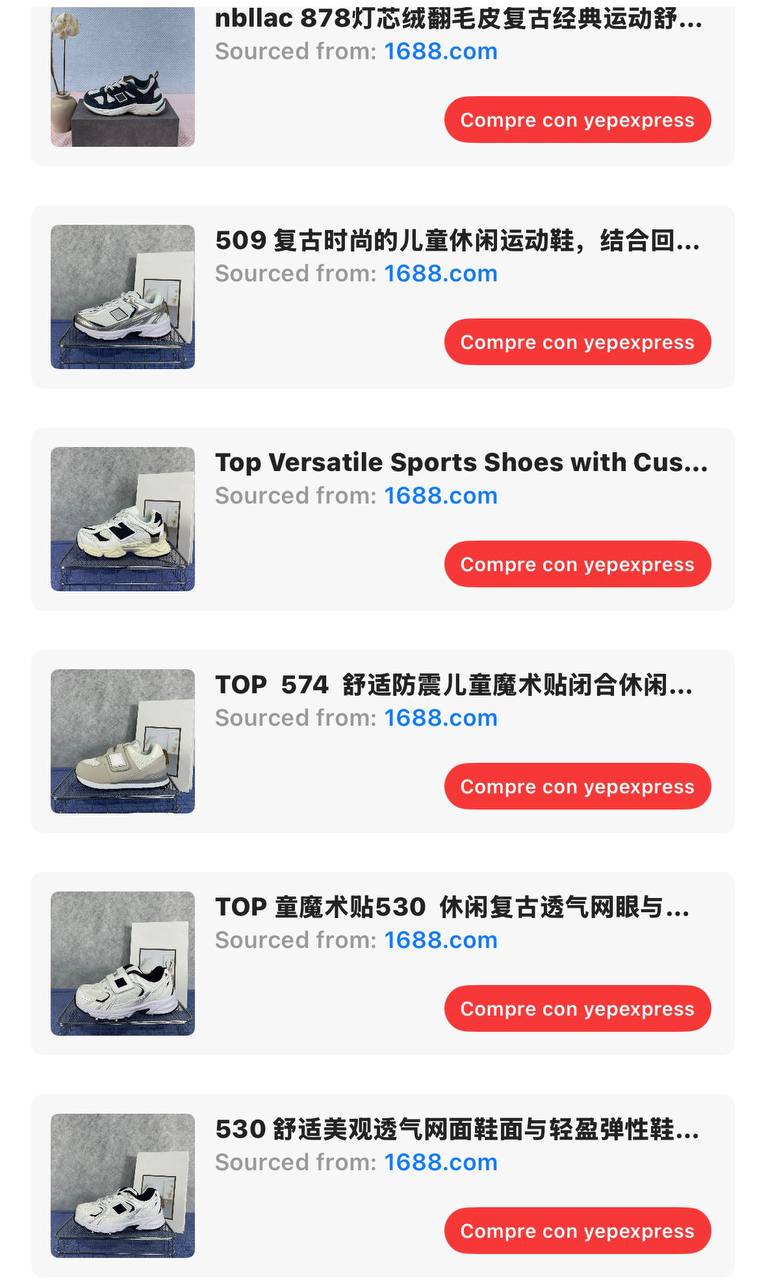Tap Compre con yepexpress for TOP 童魔术贴530
This screenshot has width=766, height=1280.
point(577,1009)
